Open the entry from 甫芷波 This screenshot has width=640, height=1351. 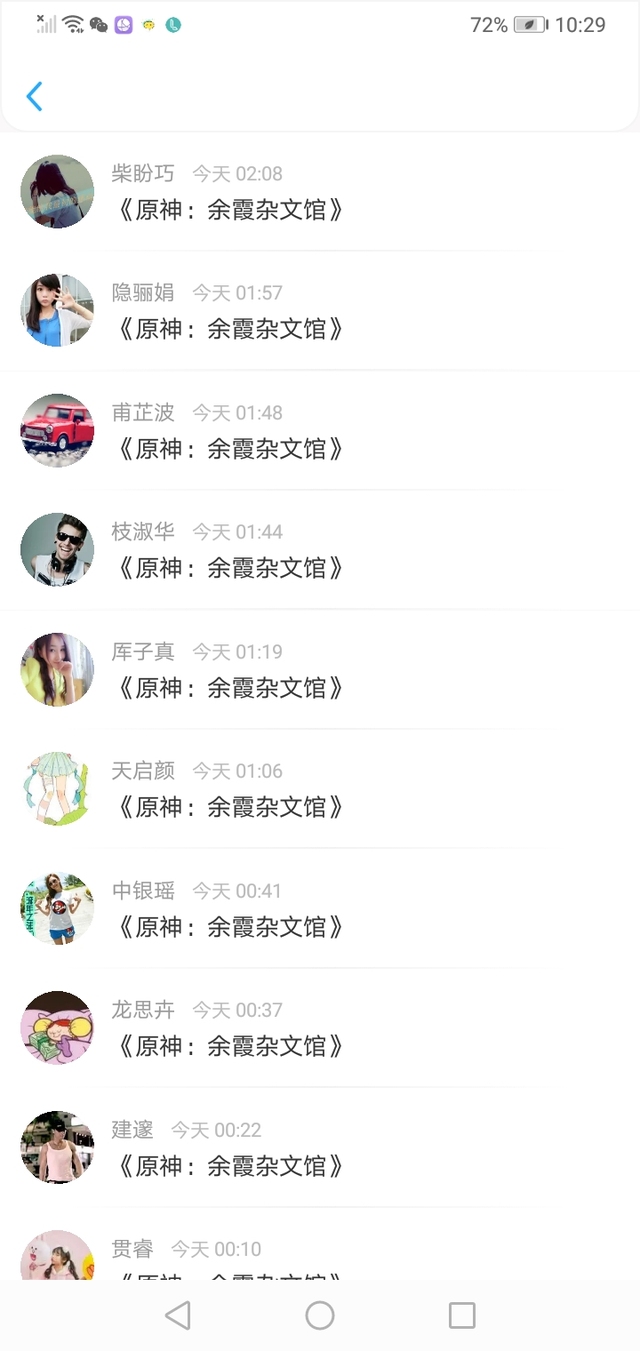(x=320, y=430)
